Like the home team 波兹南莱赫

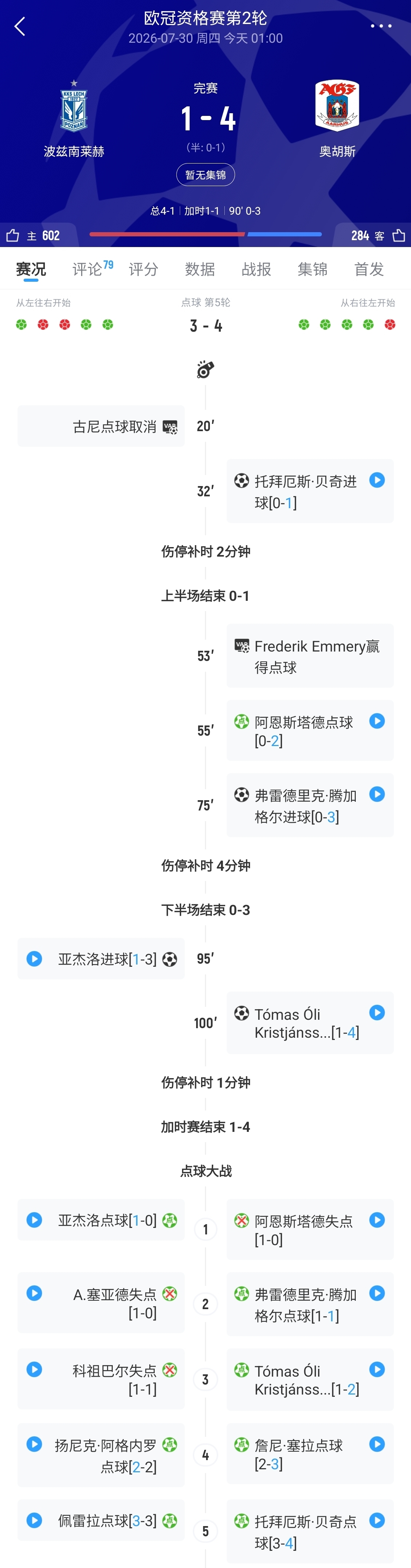pos(13,236)
